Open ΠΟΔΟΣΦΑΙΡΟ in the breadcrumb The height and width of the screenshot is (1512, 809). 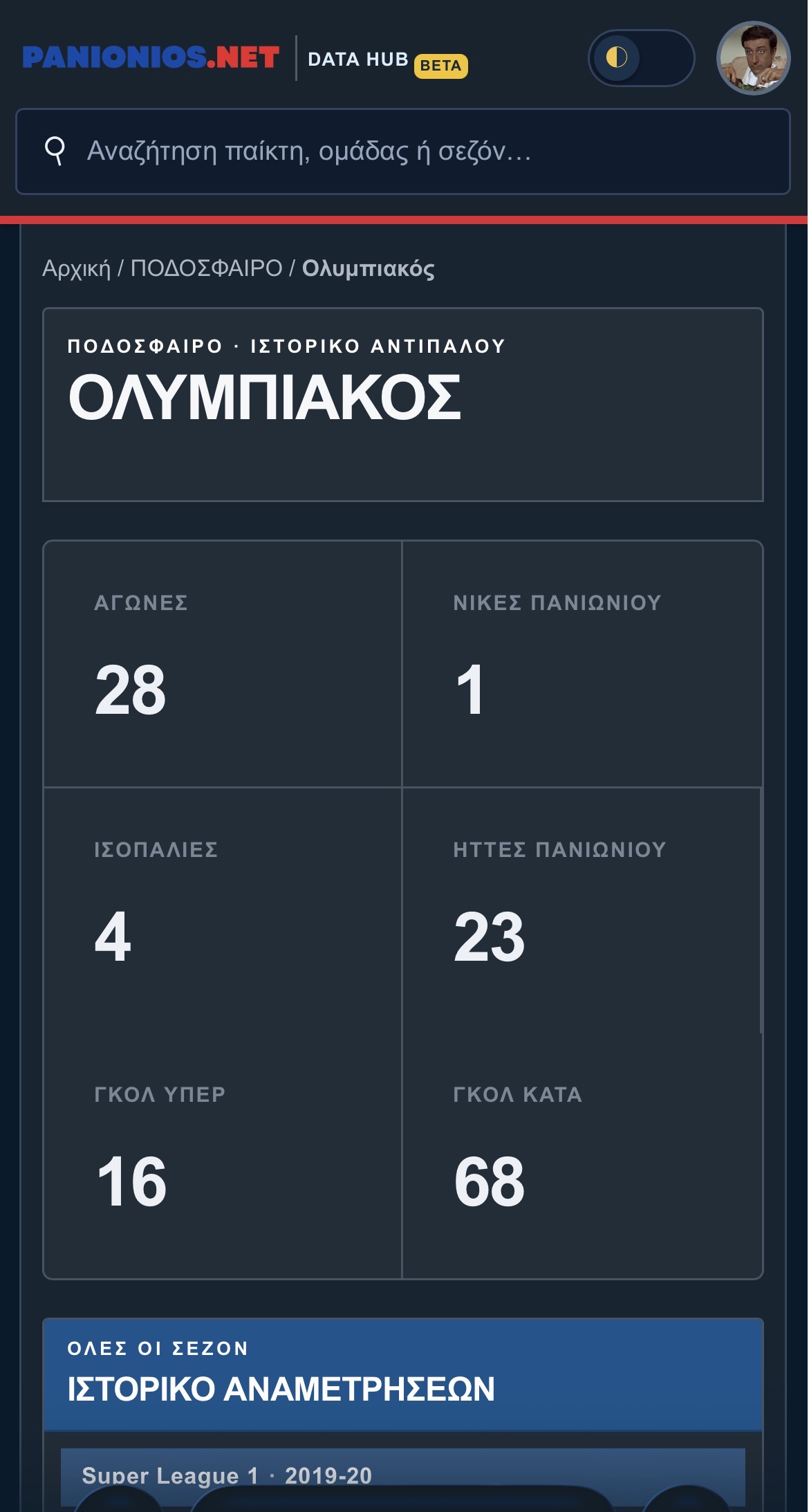pyautogui.click(x=206, y=268)
